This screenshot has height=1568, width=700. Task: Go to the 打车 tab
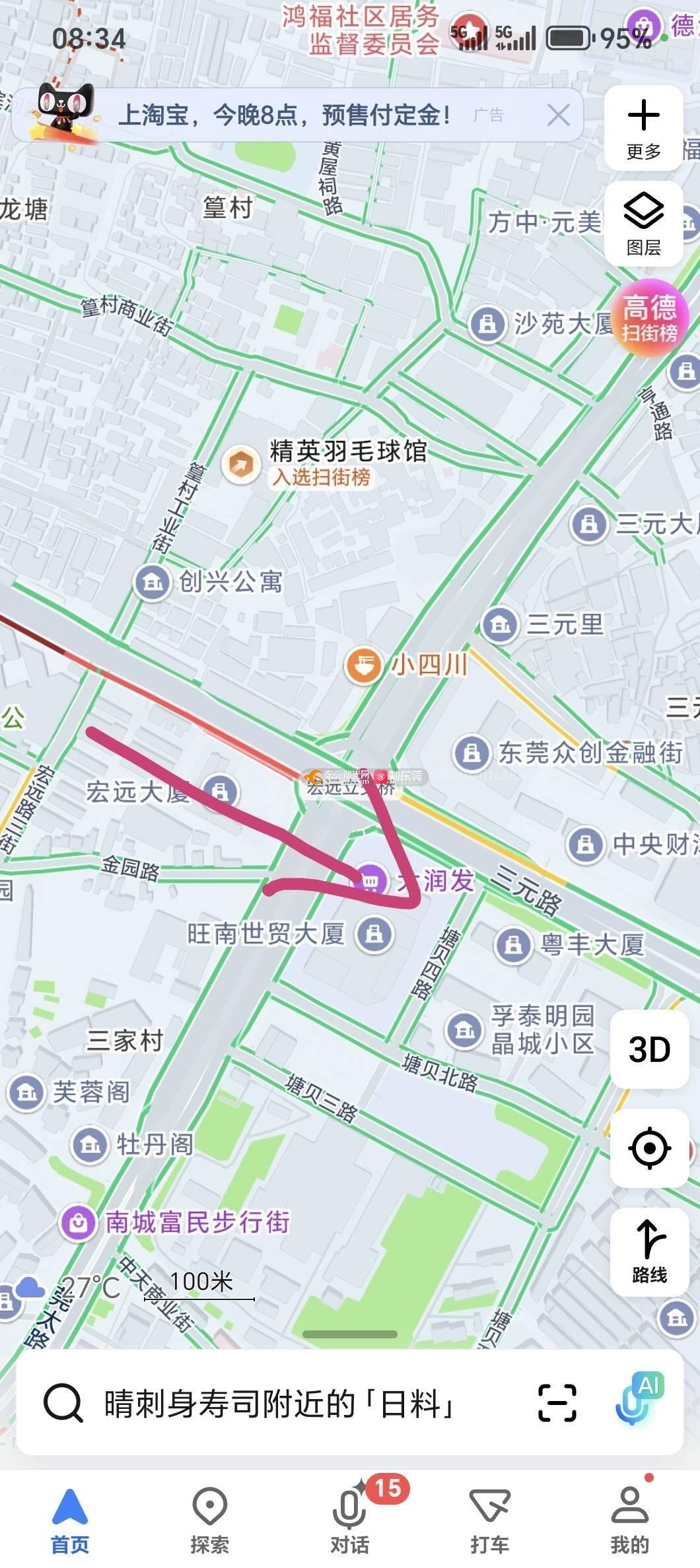pos(489,1517)
